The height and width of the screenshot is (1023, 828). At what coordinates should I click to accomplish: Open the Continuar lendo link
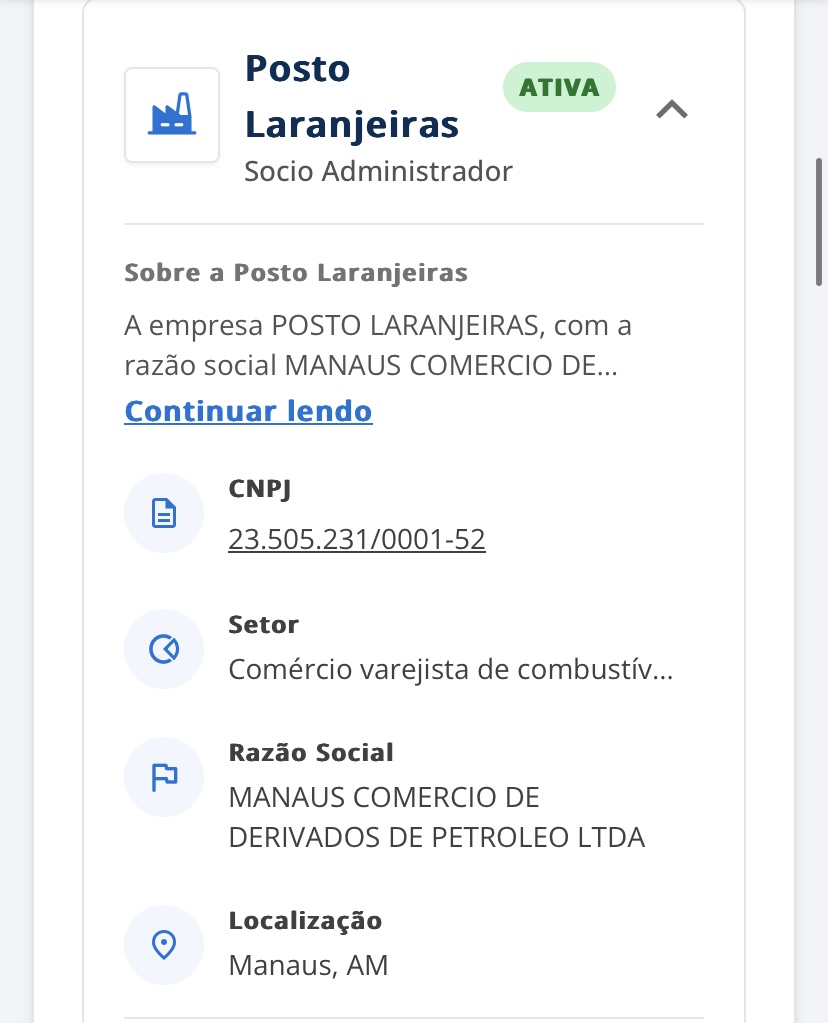(x=248, y=411)
